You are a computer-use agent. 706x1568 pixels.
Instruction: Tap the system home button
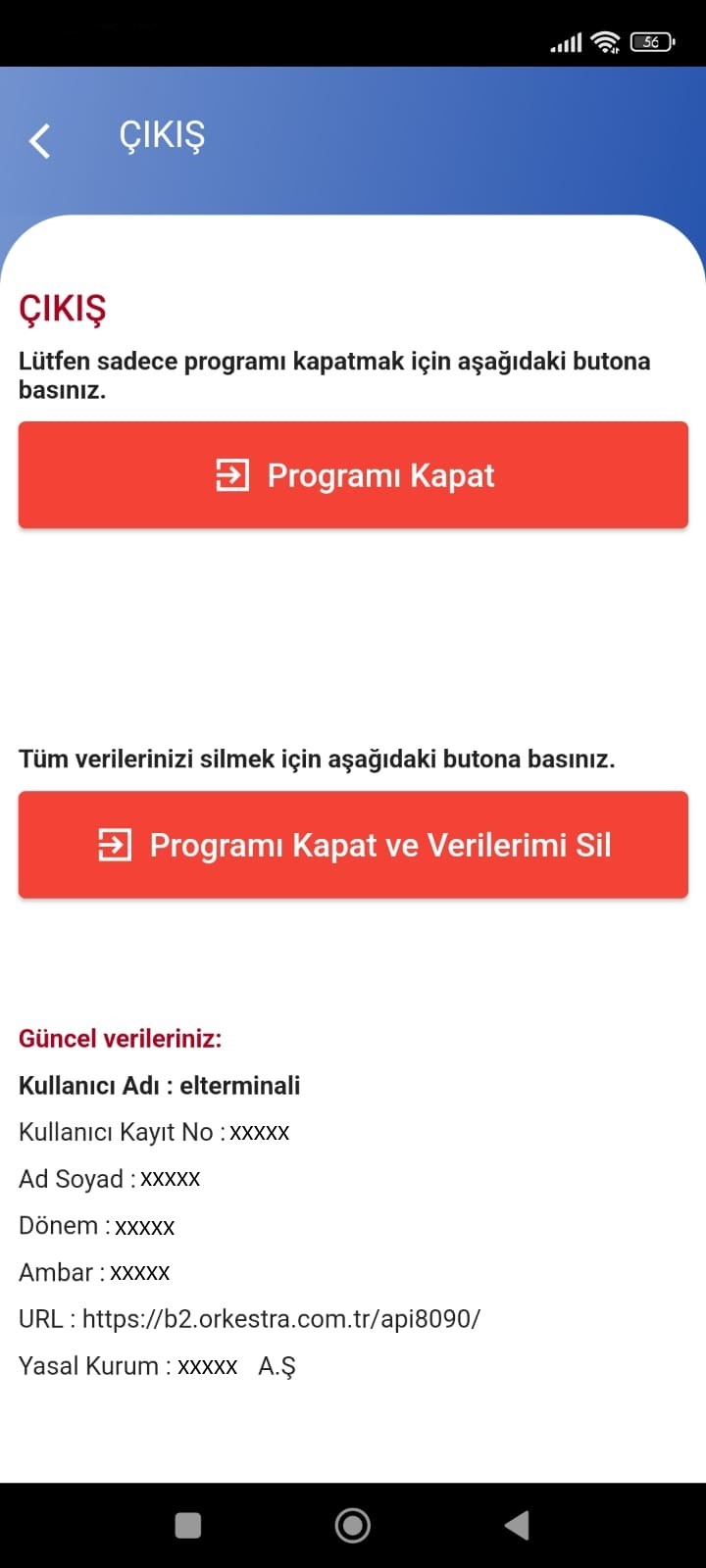[353, 1525]
